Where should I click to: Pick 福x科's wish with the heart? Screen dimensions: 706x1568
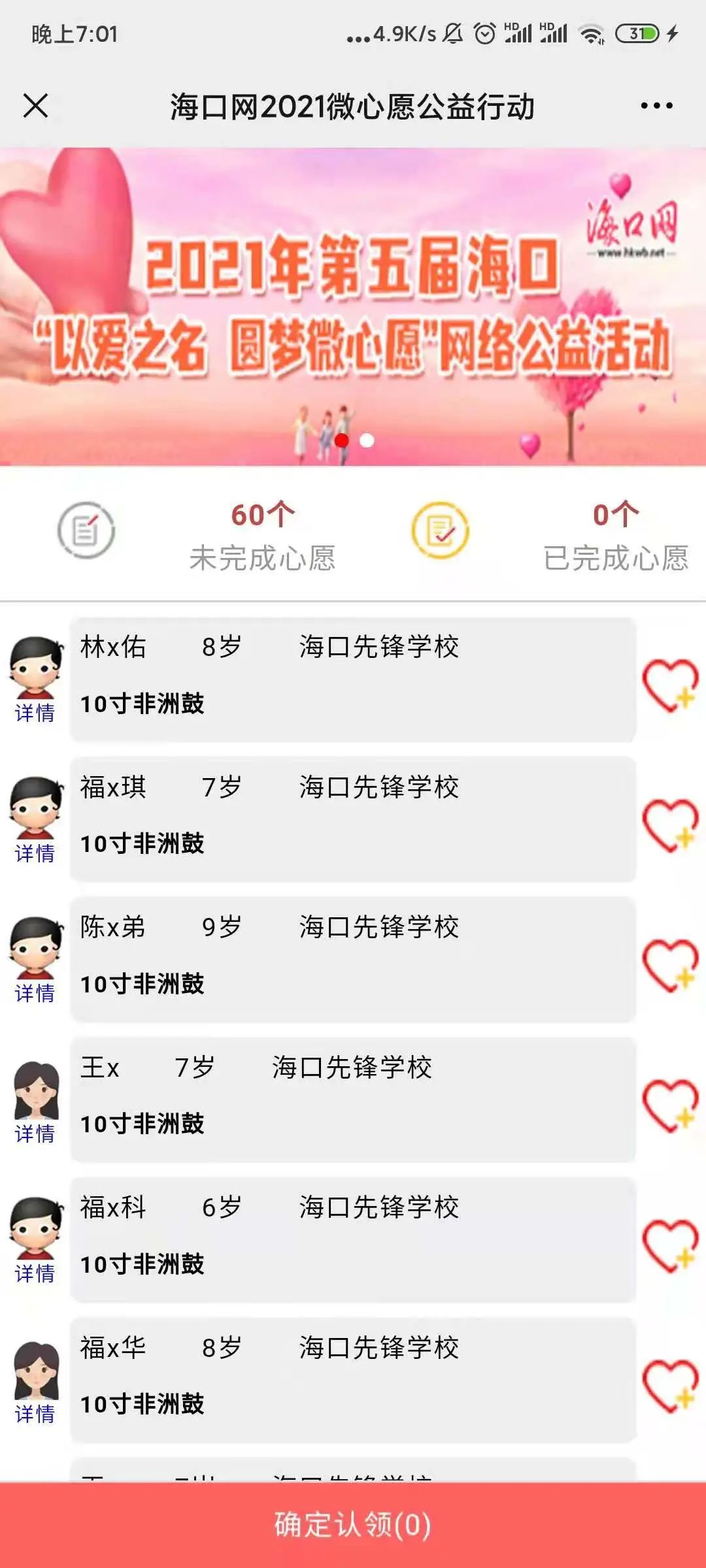click(x=670, y=1245)
